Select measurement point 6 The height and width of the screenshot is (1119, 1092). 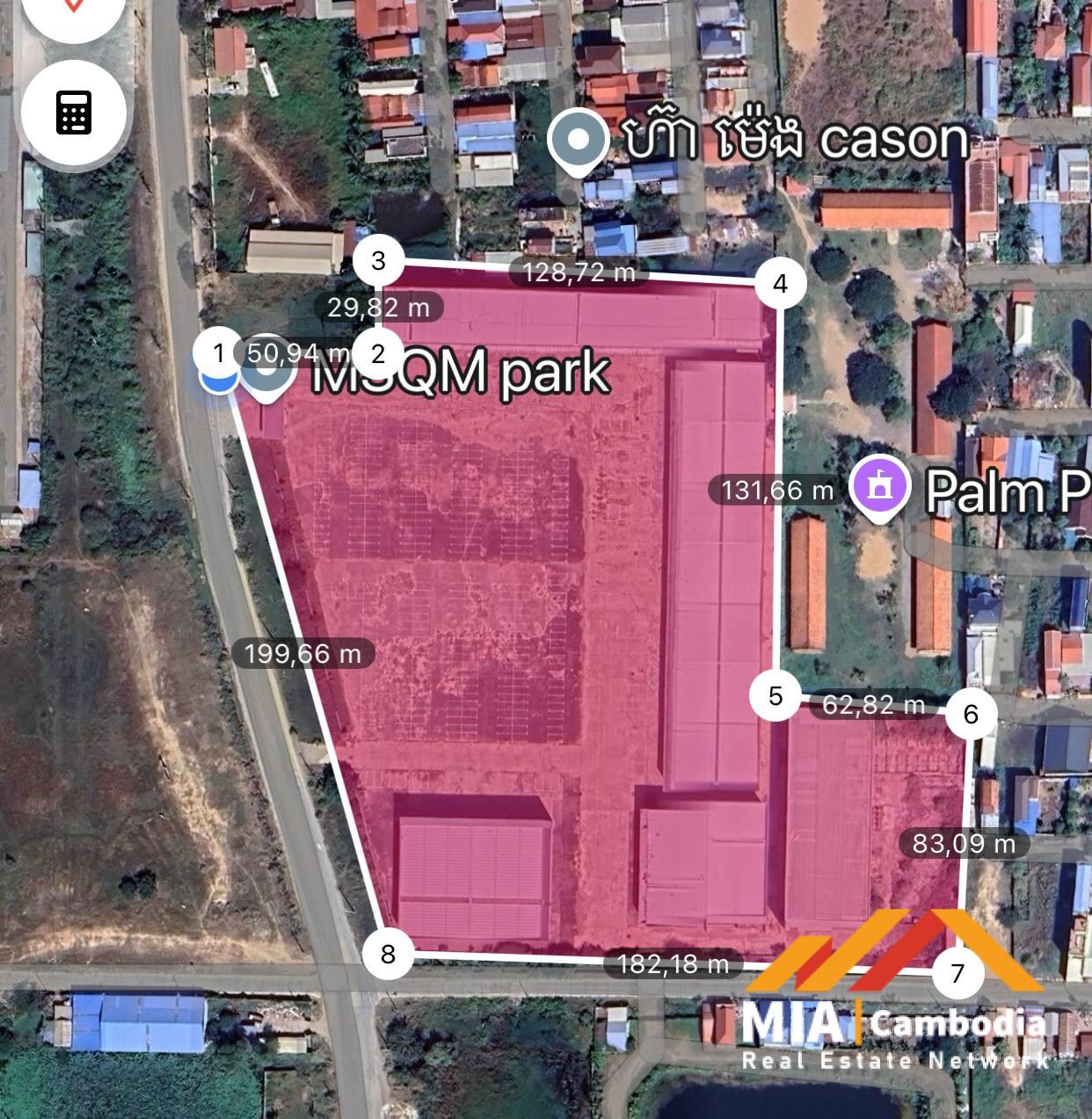point(971,714)
